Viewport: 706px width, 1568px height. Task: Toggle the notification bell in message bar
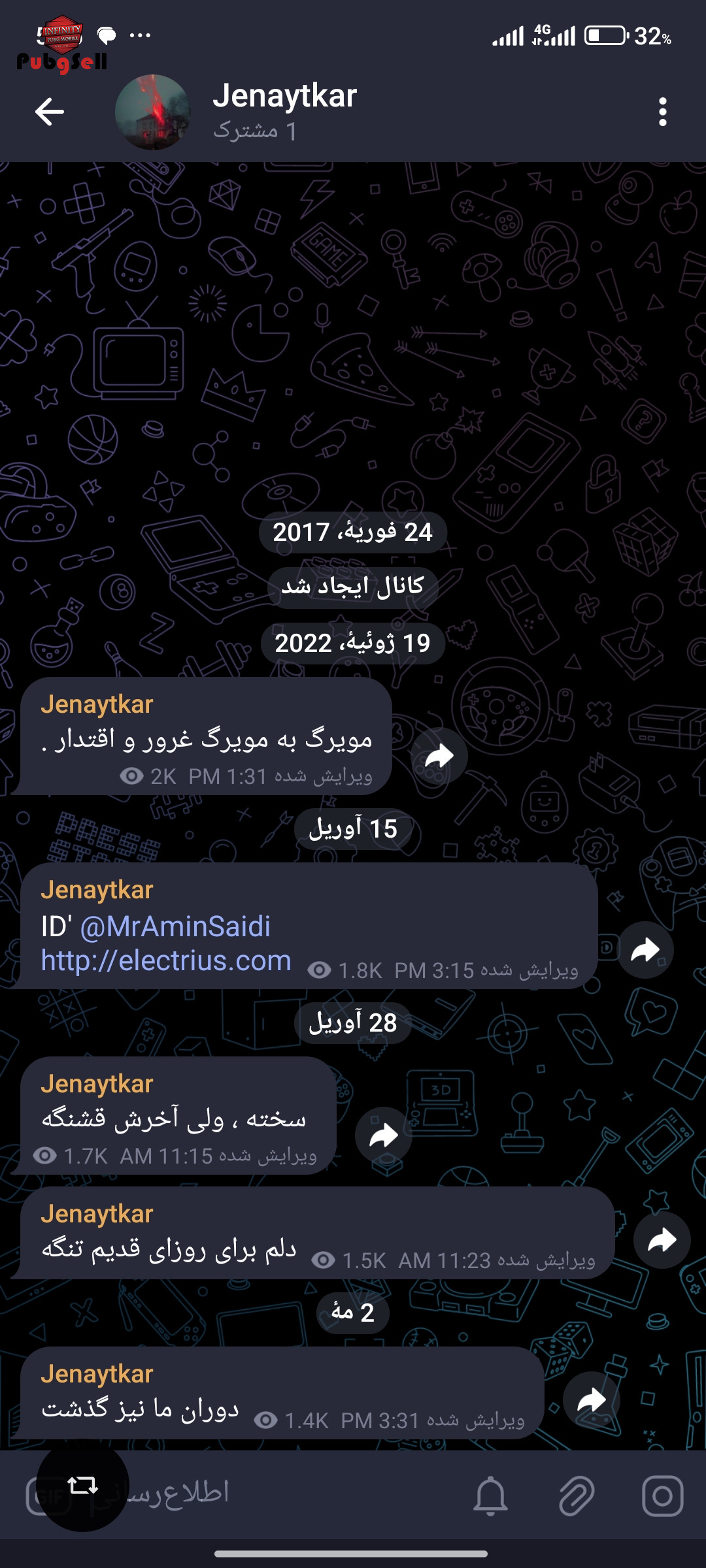[490, 1495]
